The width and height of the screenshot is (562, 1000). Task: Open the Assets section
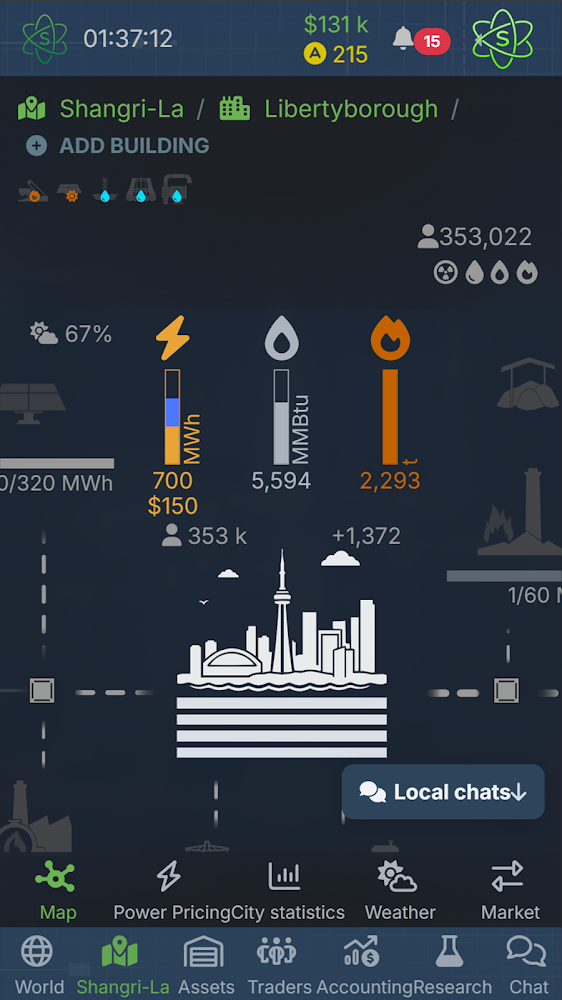pos(206,965)
